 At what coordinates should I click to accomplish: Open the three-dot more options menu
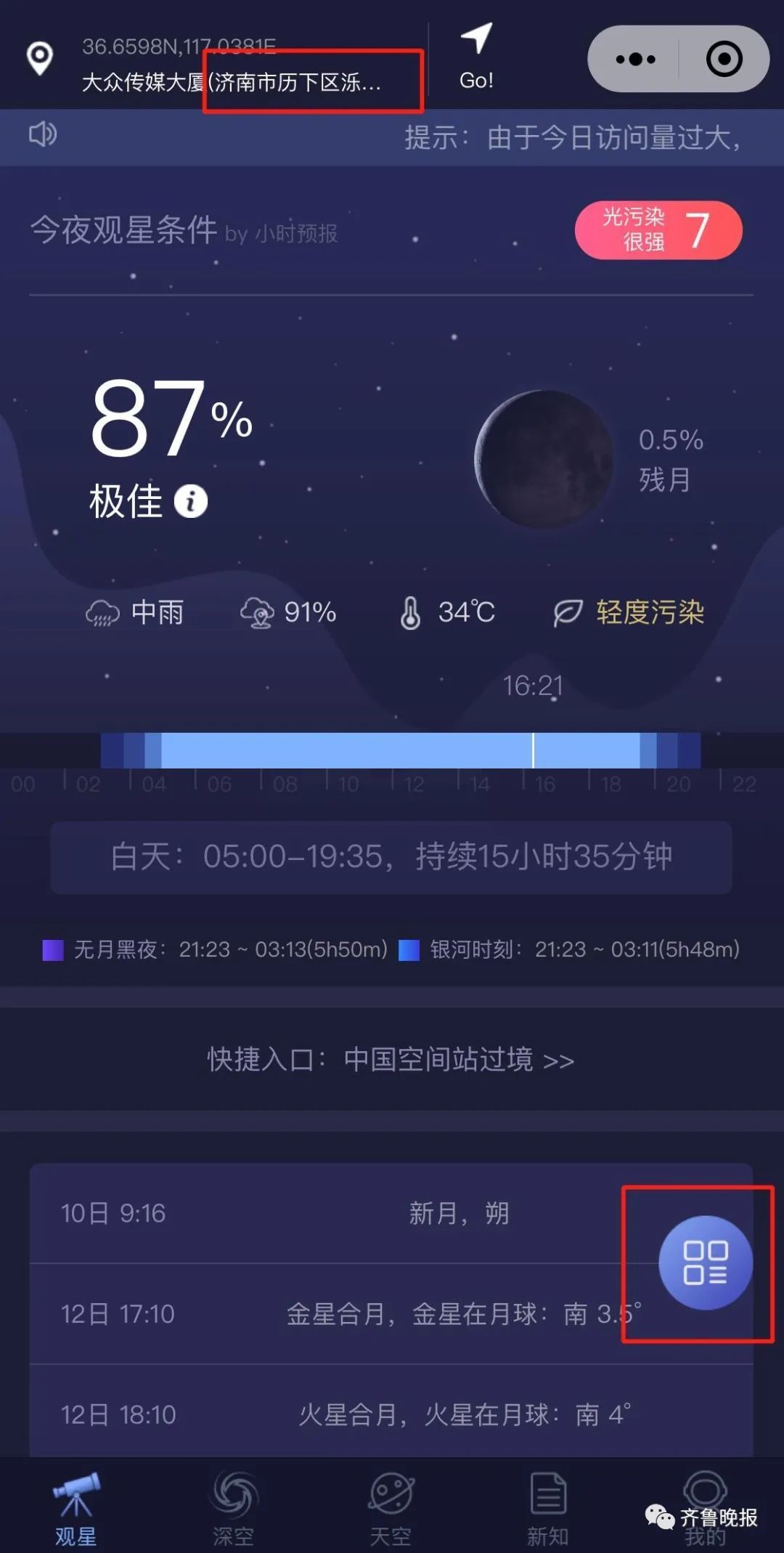point(634,60)
